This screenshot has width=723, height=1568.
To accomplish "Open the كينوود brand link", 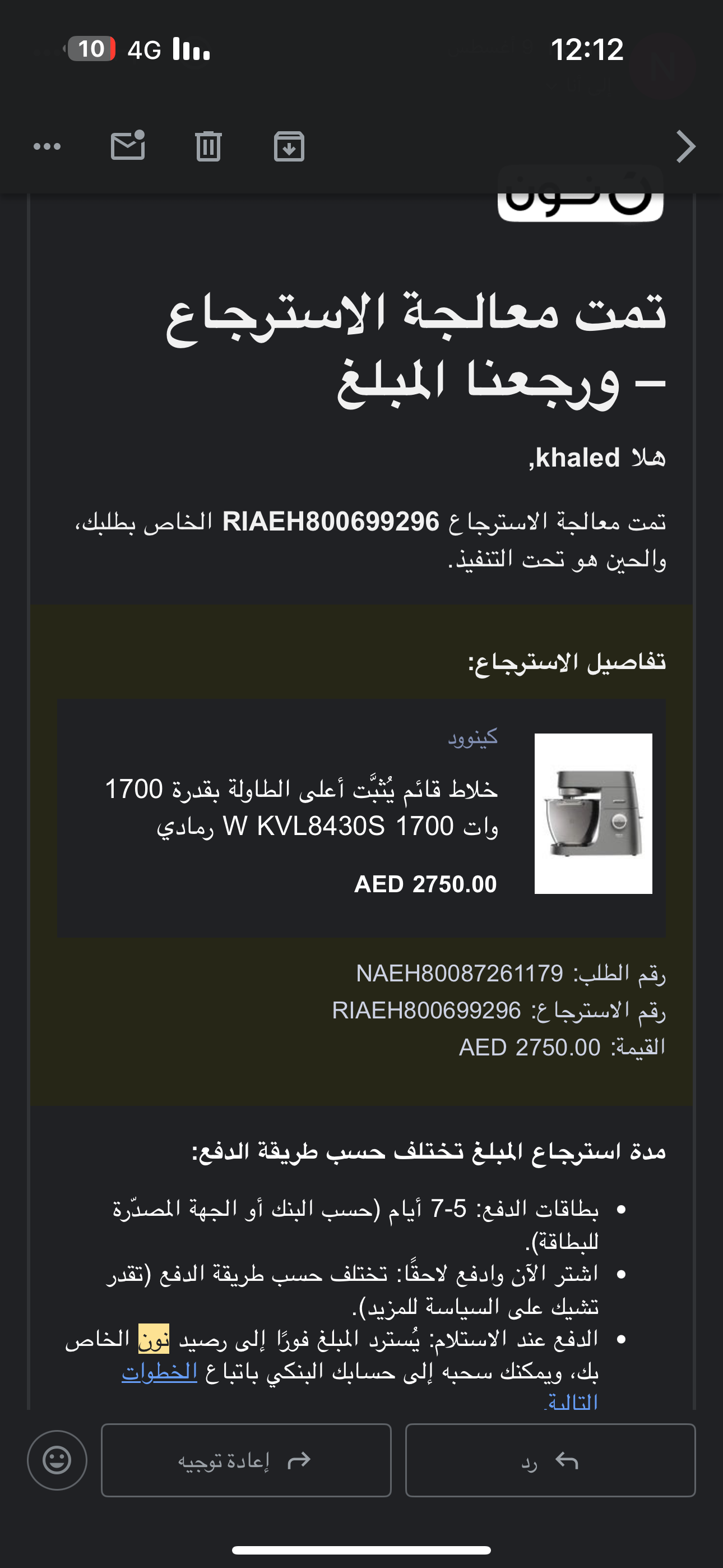I will (x=473, y=738).
